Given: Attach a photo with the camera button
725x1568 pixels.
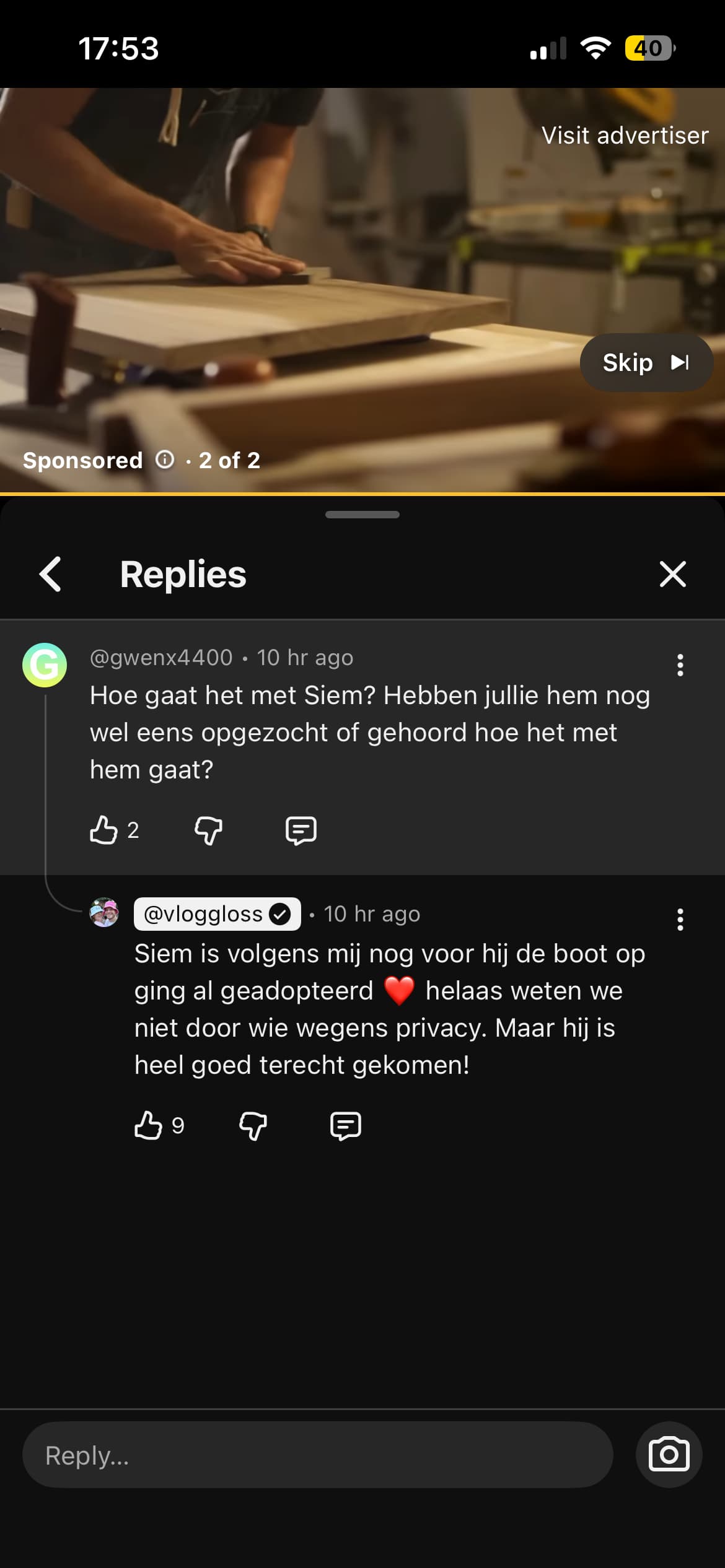Looking at the screenshot, I should (669, 1455).
